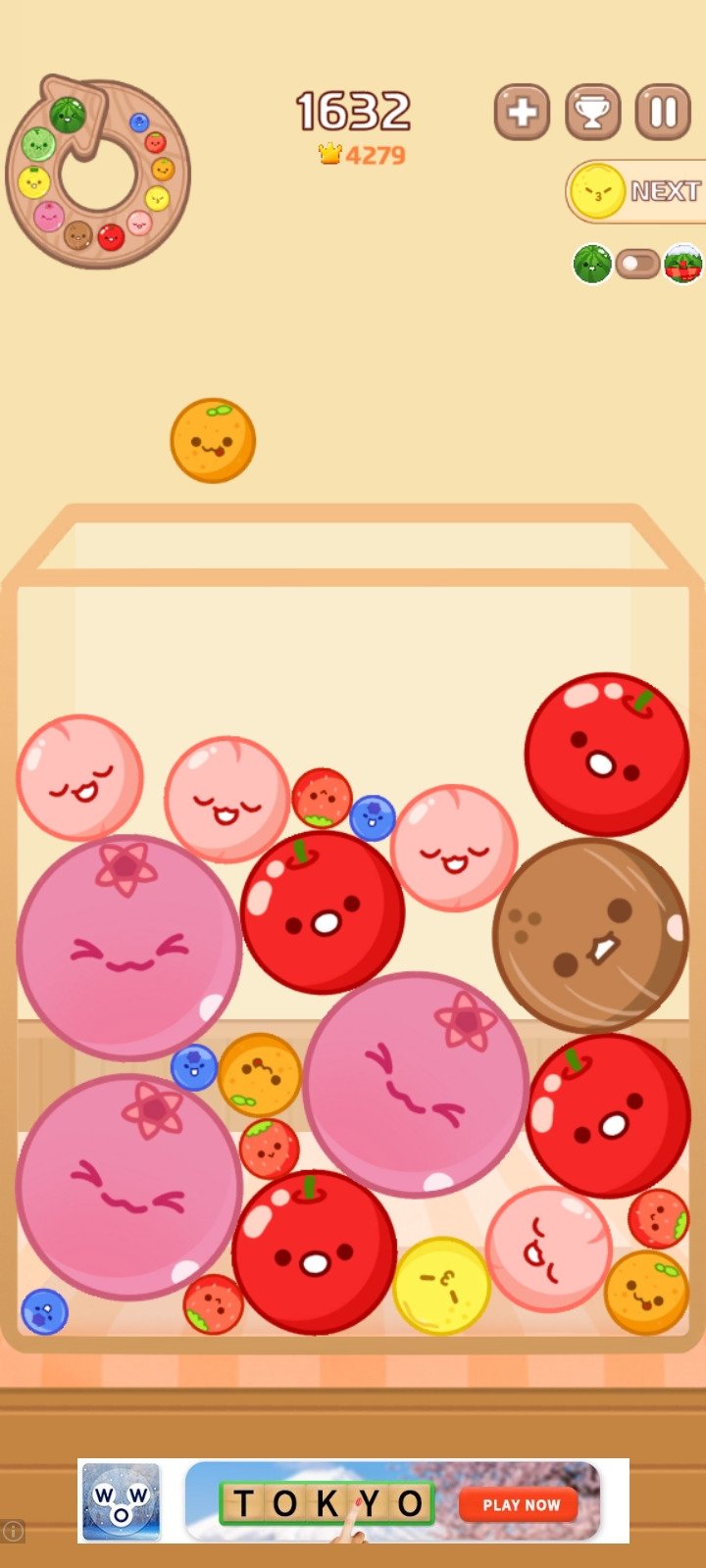The width and height of the screenshot is (706, 1568).
Task: Tap the plus button beside the score
Action: tap(522, 113)
